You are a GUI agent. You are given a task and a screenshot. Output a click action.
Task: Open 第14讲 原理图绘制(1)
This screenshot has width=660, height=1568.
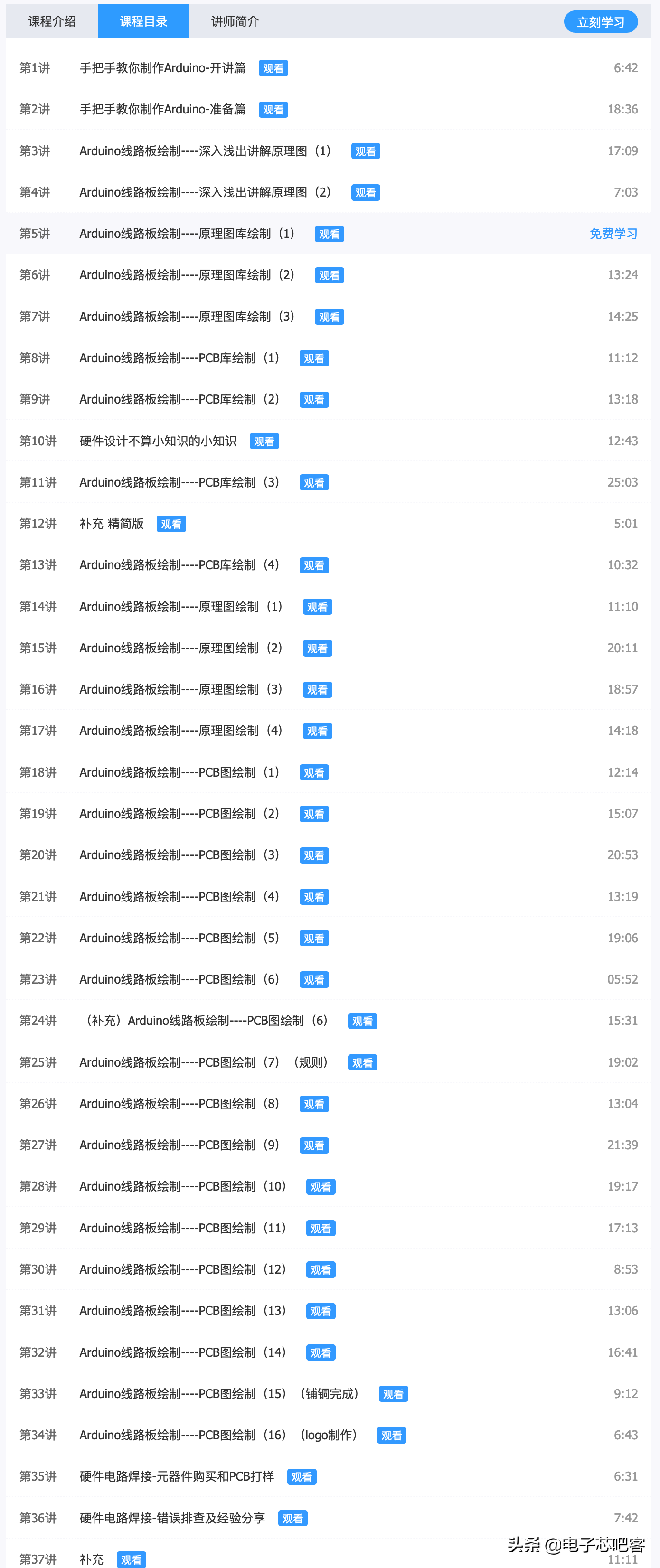pos(181,607)
